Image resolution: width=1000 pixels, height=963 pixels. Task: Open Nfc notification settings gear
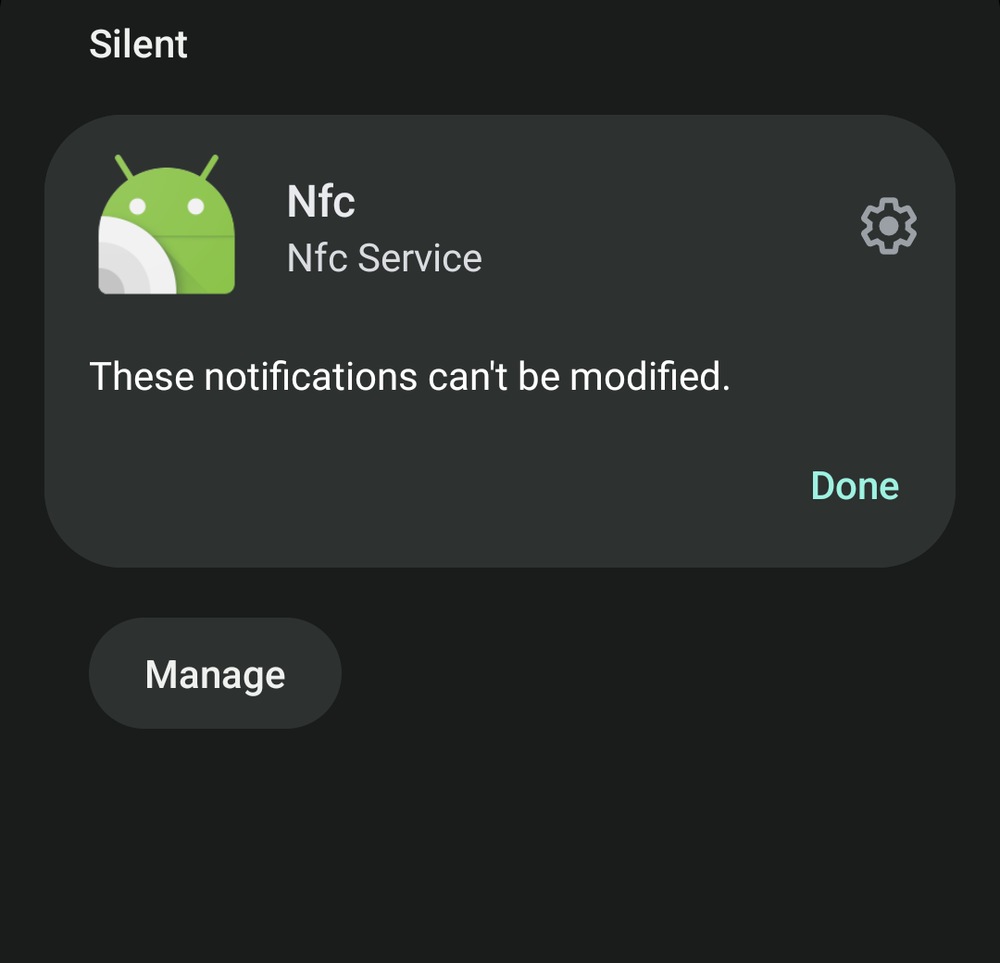click(888, 226)
